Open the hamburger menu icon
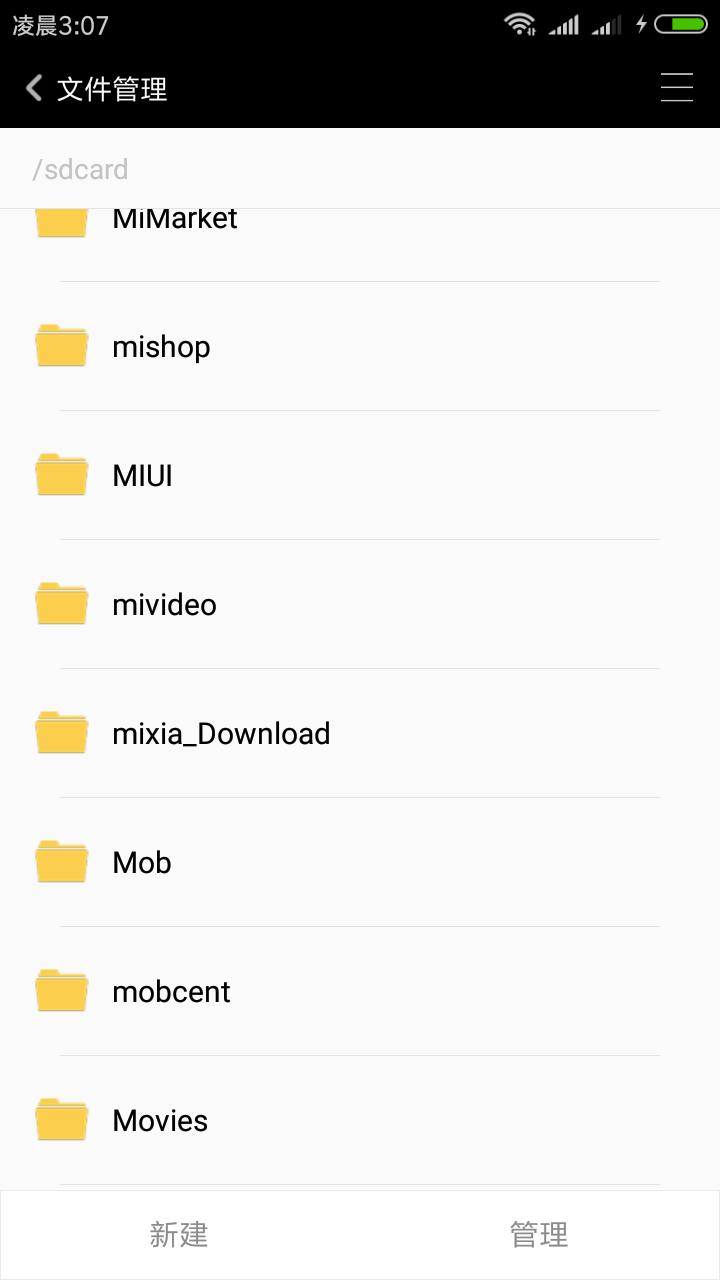The height and width of the screenshot is (1280, 720). tap(677, 88)
